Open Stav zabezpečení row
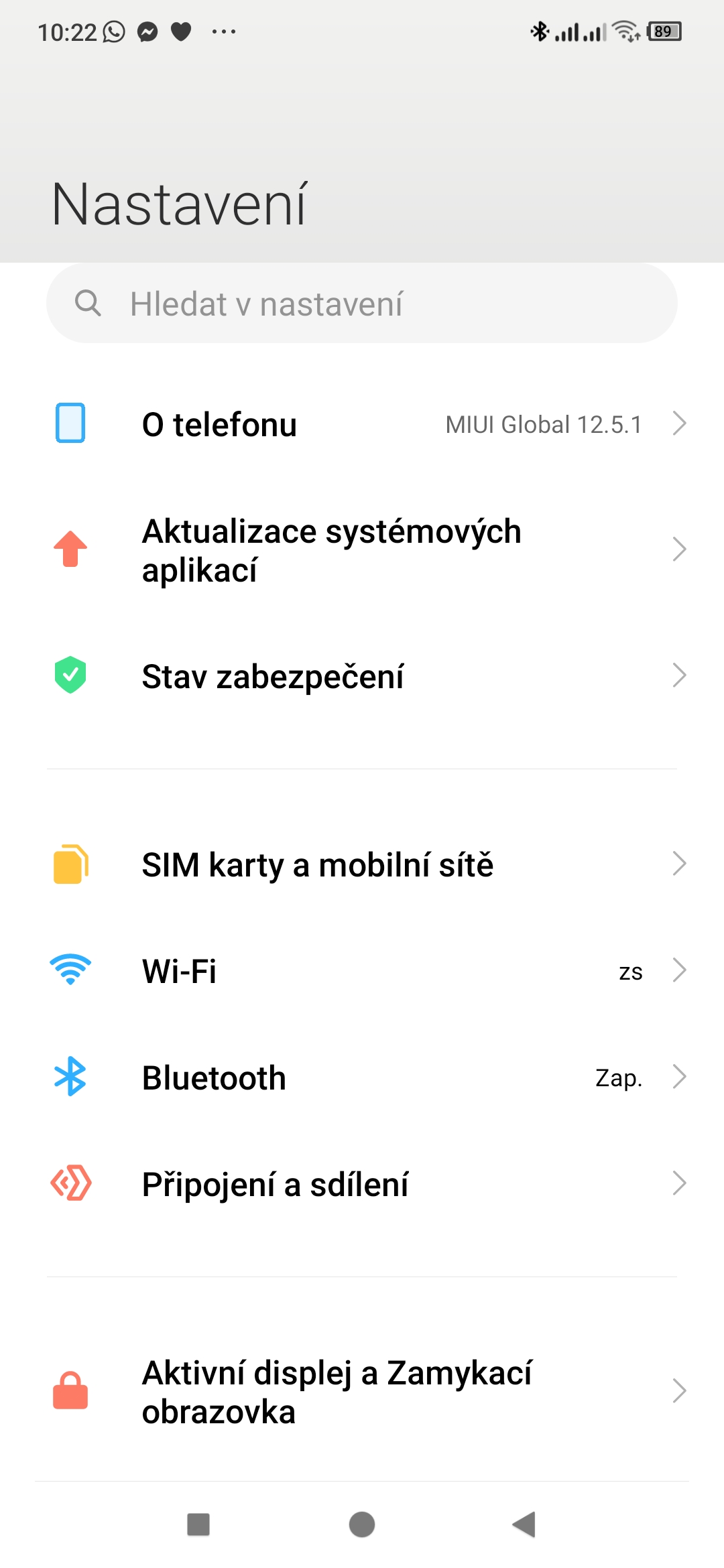 click(362, 676)
